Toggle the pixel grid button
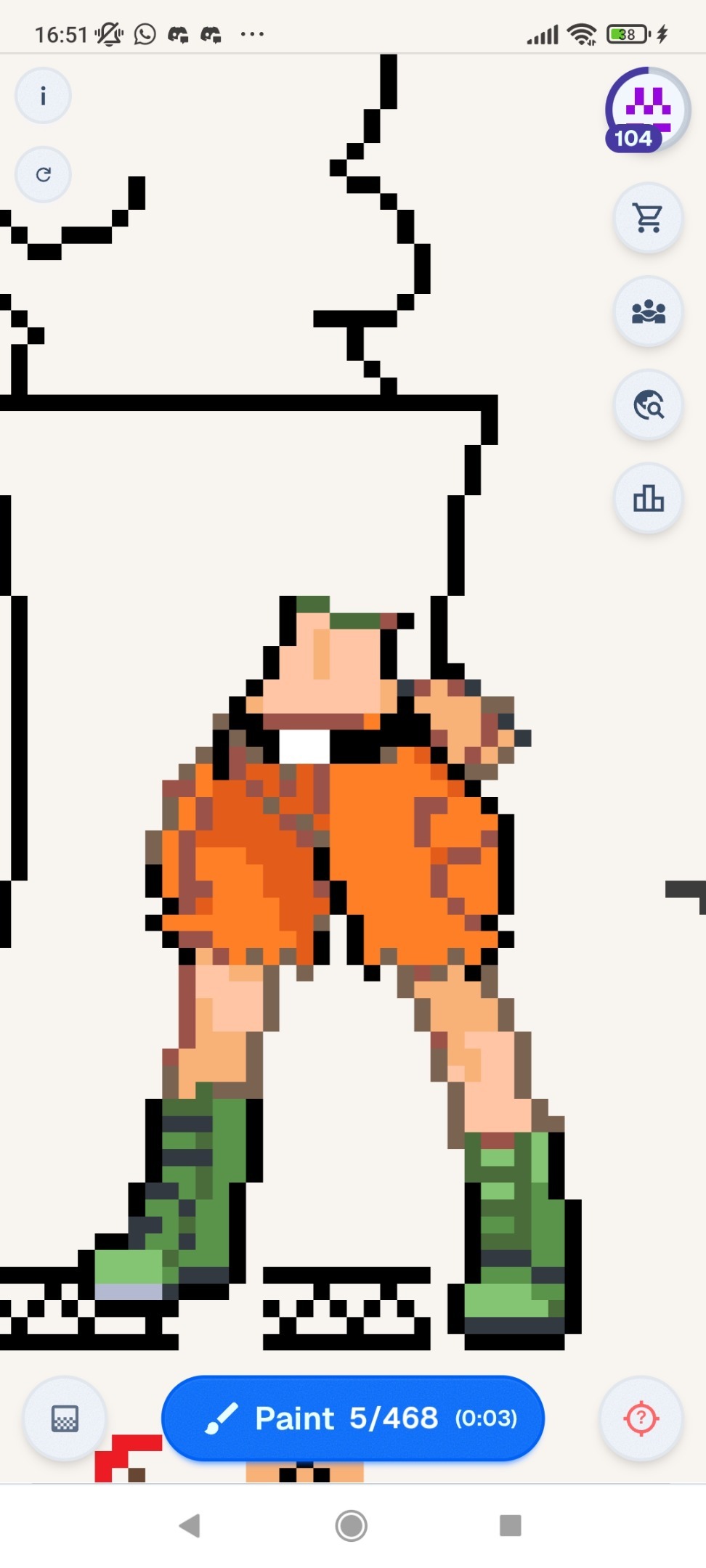The width and height of the screenshot is (706, 1568). tap(65, 1418)
